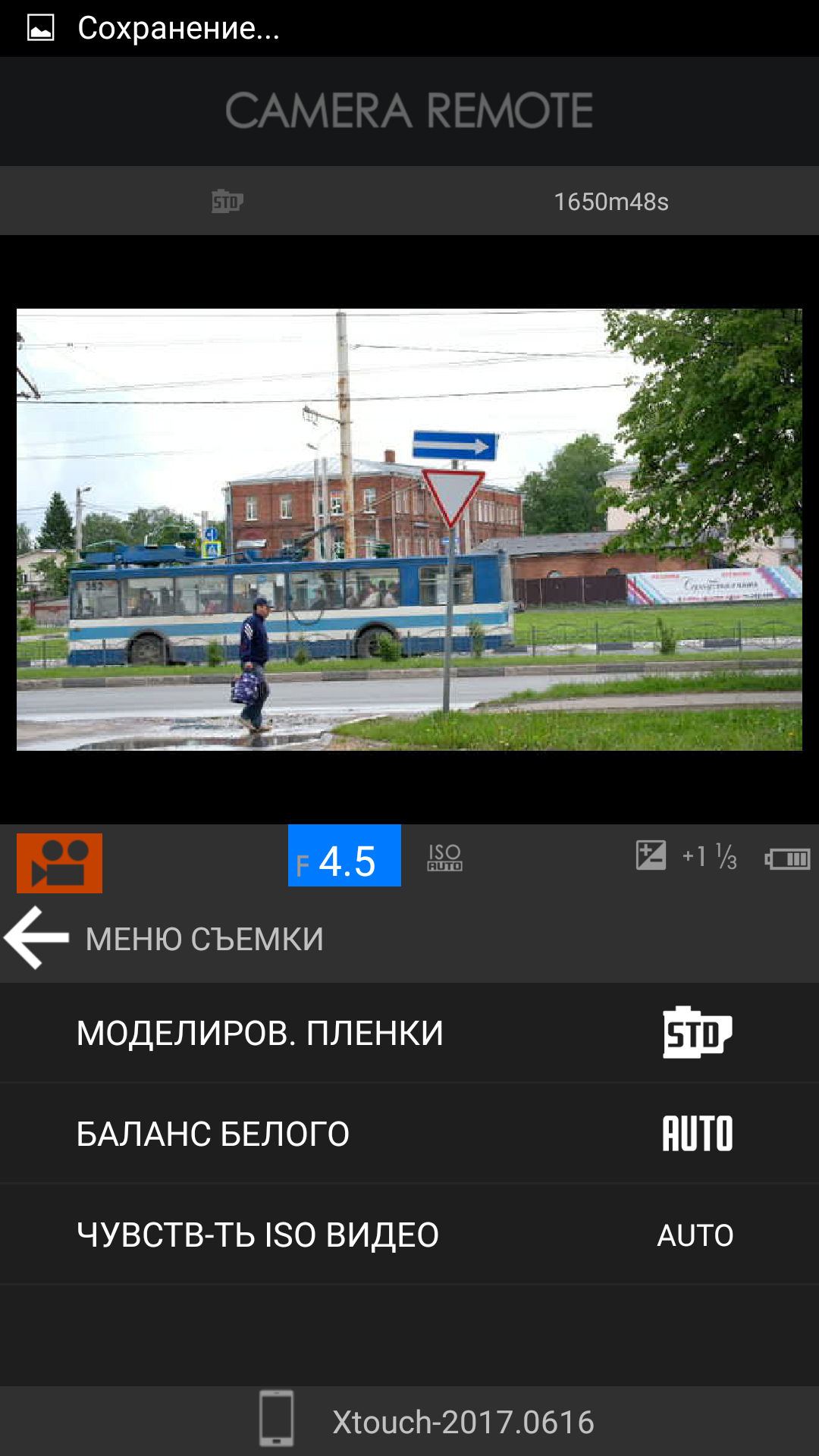The width and height of the screenshot is (819, 1456).
Task: Open МОДЕЛИРОВ. ПЛЕНКИ setting
Action: [x=409, y=1033]
